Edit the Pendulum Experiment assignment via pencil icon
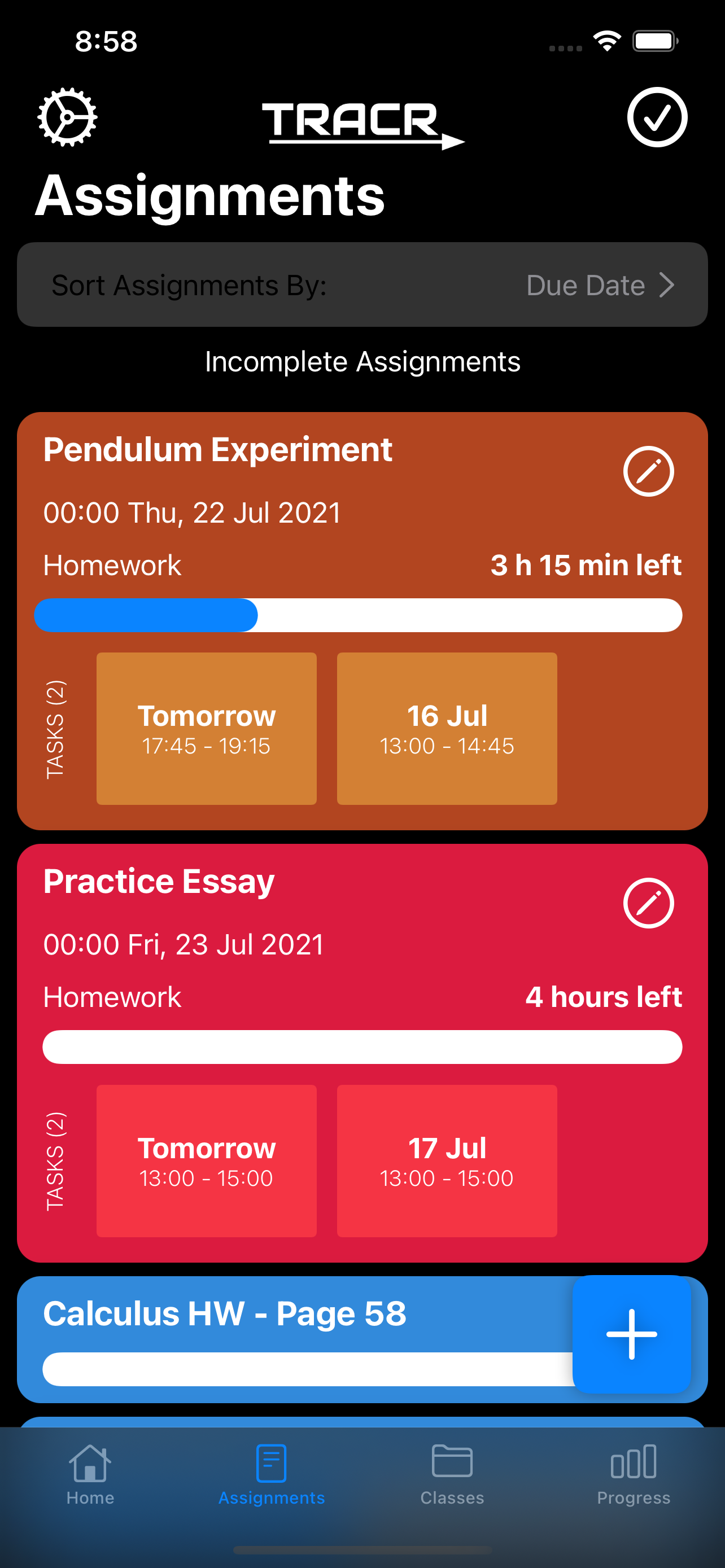725x1568 pixels. pyautogui.click(x=648, y=471)
